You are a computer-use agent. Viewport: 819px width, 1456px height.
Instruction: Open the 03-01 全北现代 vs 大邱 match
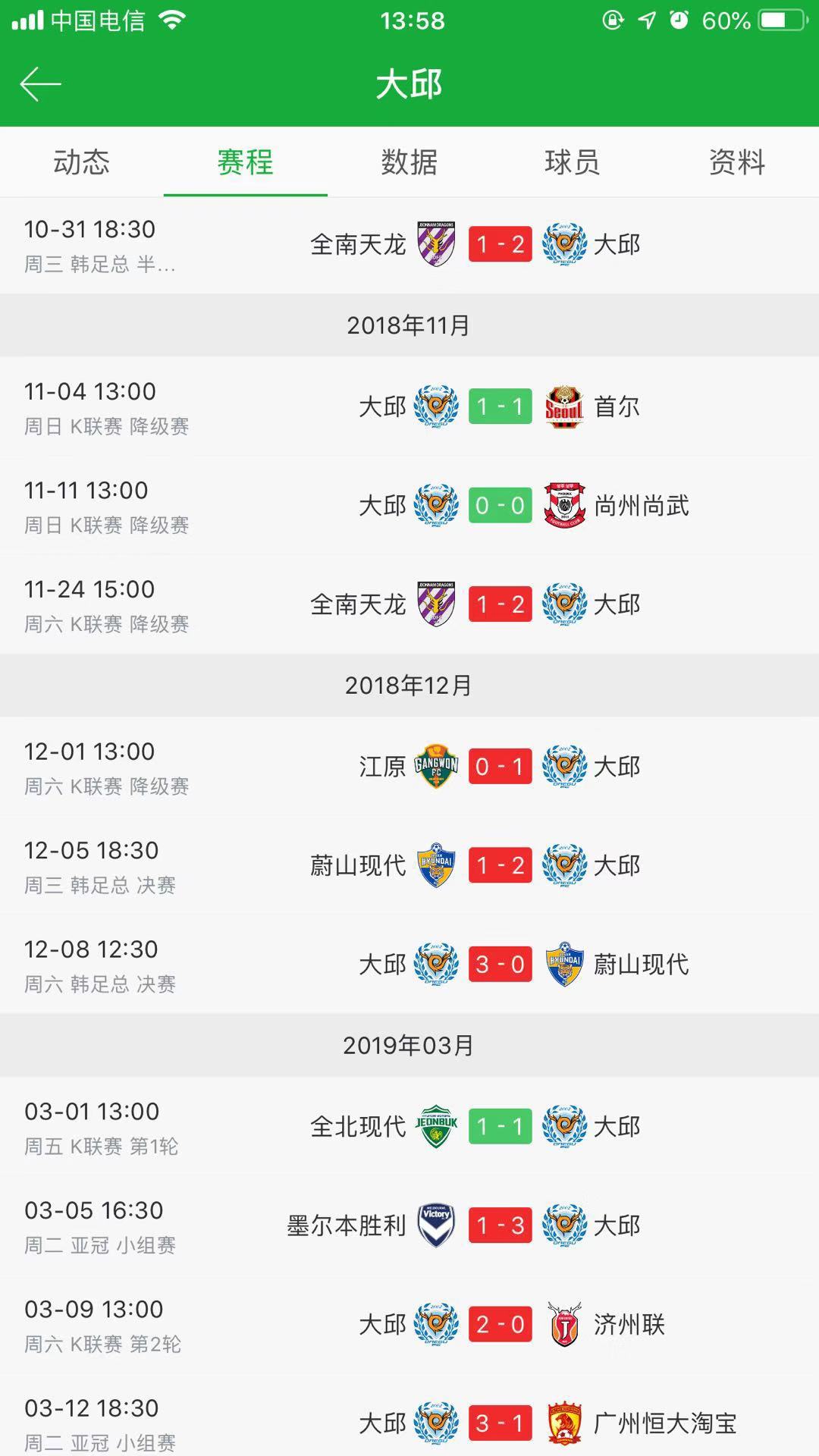coord(409,1127)
